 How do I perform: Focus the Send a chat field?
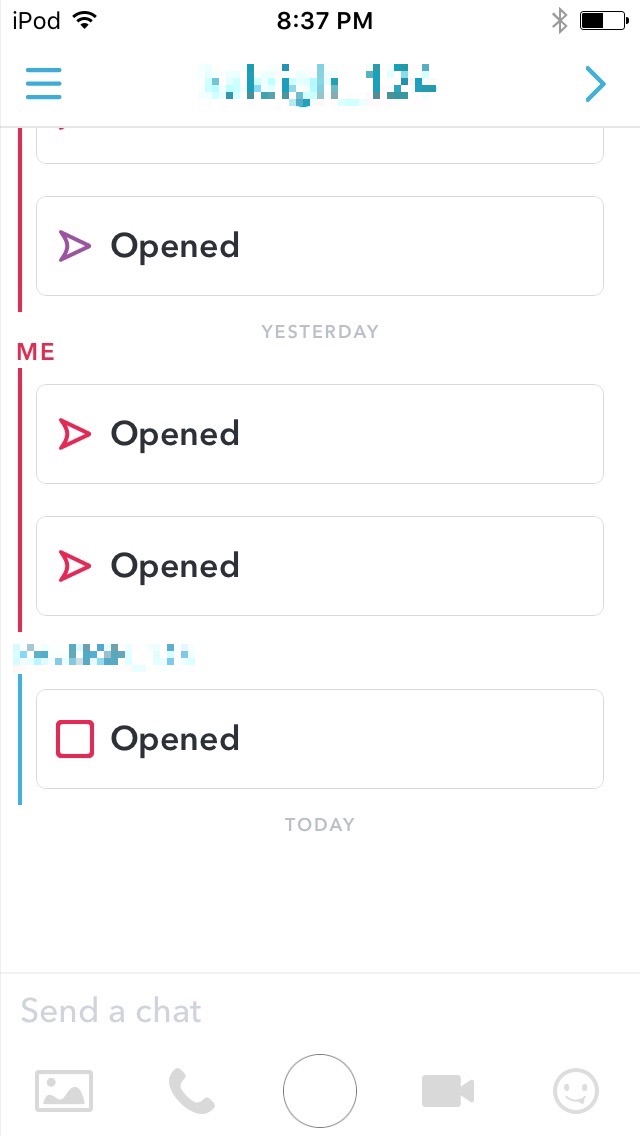pyautogui.click(x=300, y=1011)
